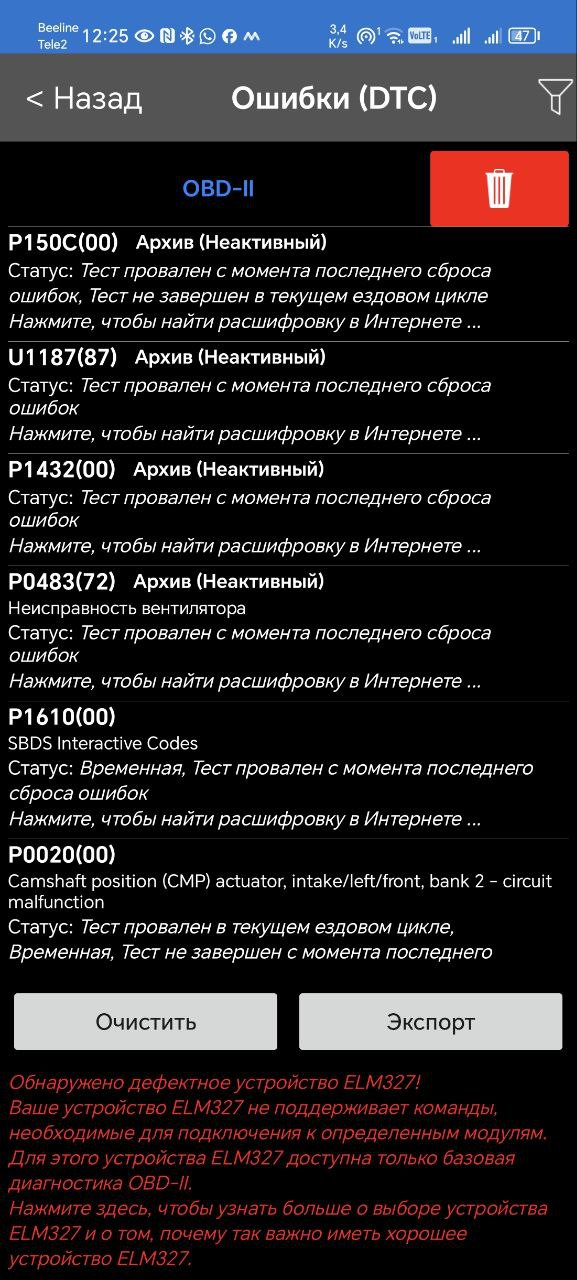
Task: Open error code P150C(00) entry
Action: click(288, 282)
